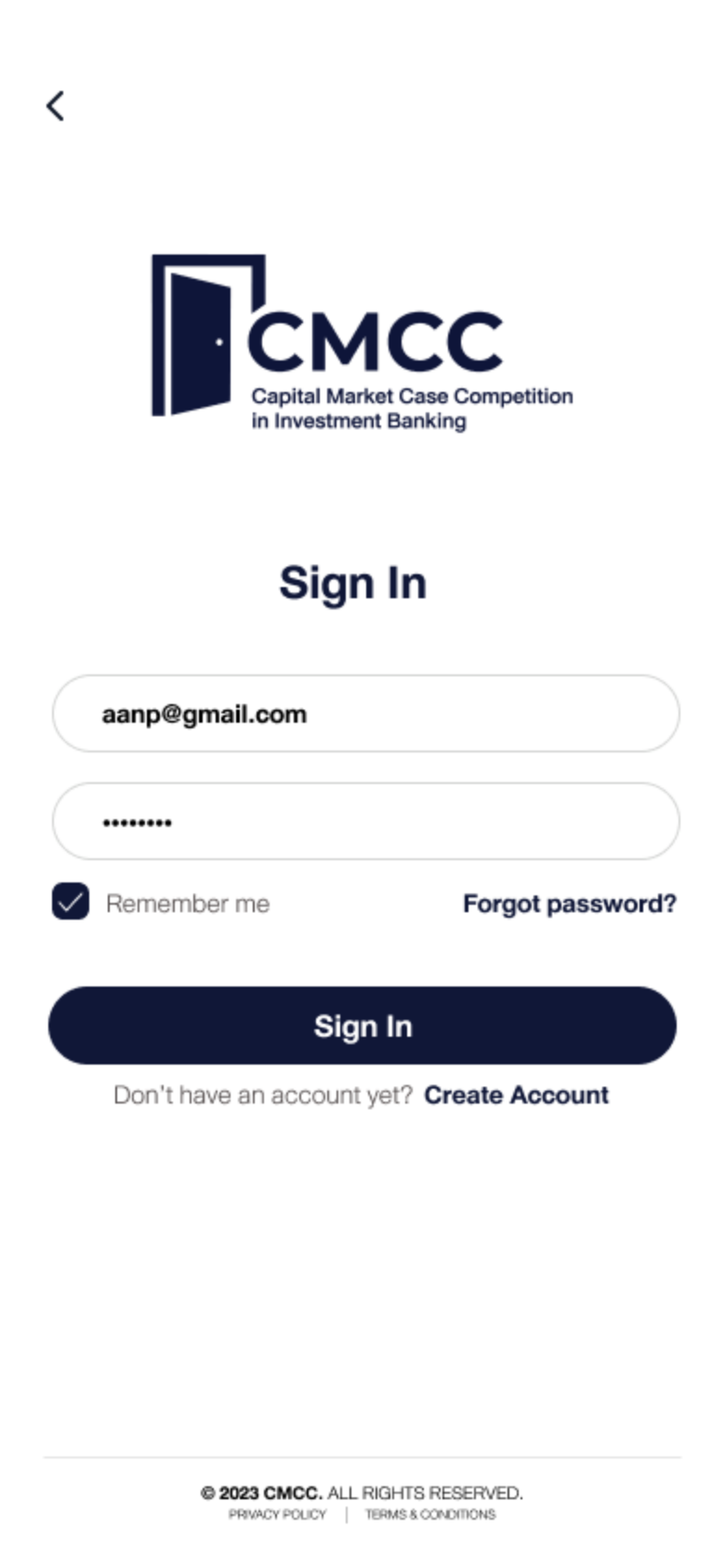Open Terms & Conditions
Screen dimensions: 725x1568
[x=429, y=1514]
